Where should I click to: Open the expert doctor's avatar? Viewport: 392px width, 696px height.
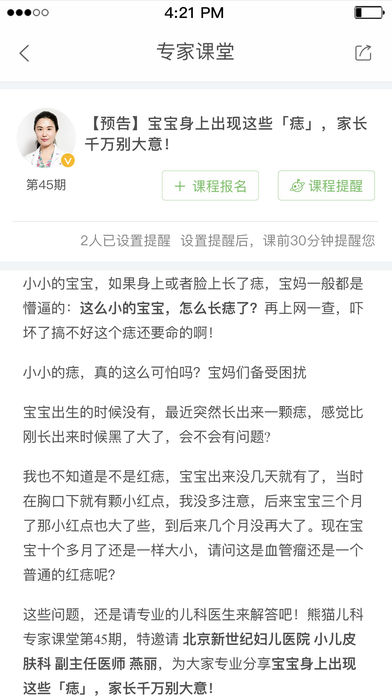pyautogui.click(x=46, y=138)
